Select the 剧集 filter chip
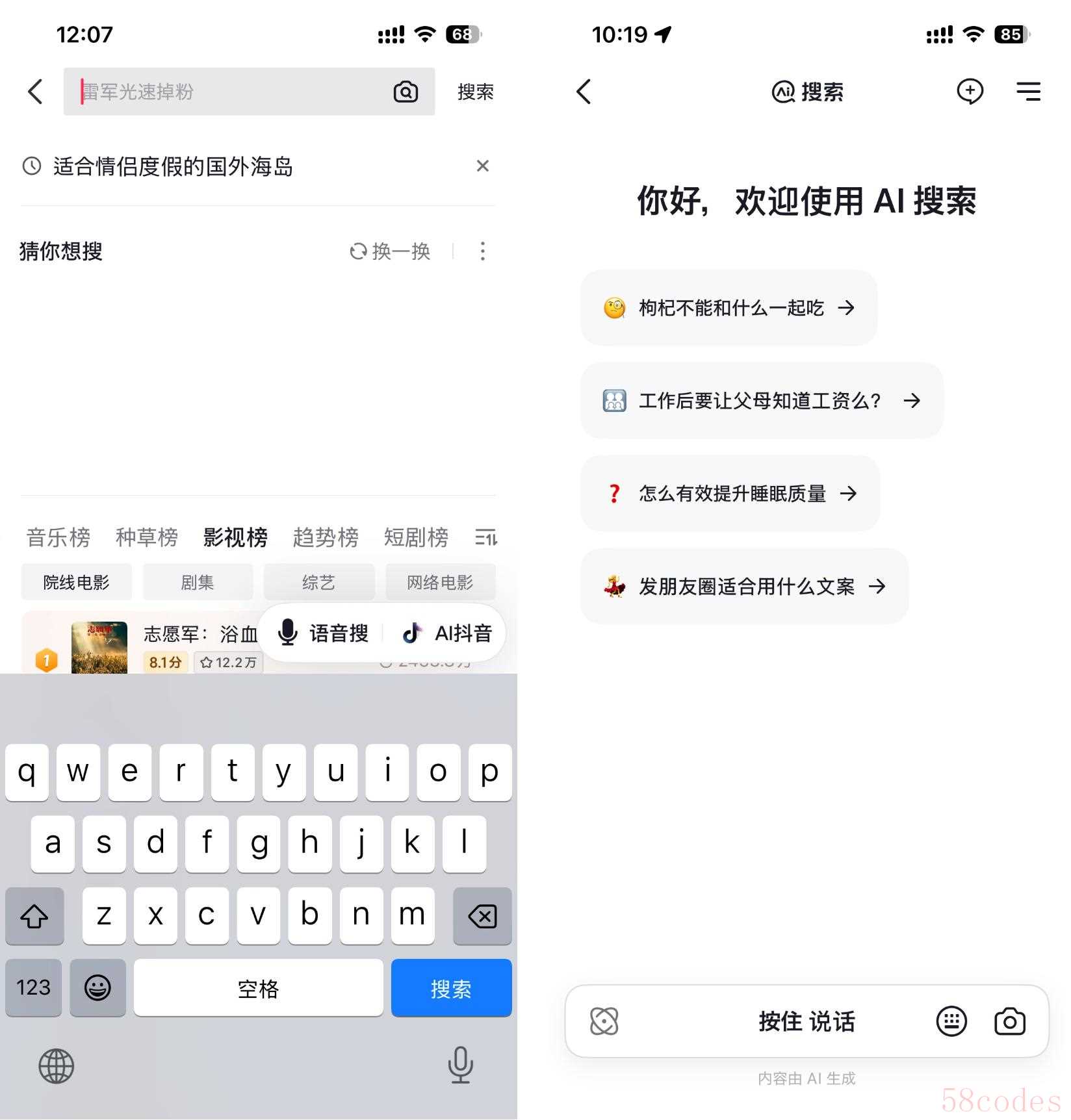1071x1120 pixels. [197, 582]
